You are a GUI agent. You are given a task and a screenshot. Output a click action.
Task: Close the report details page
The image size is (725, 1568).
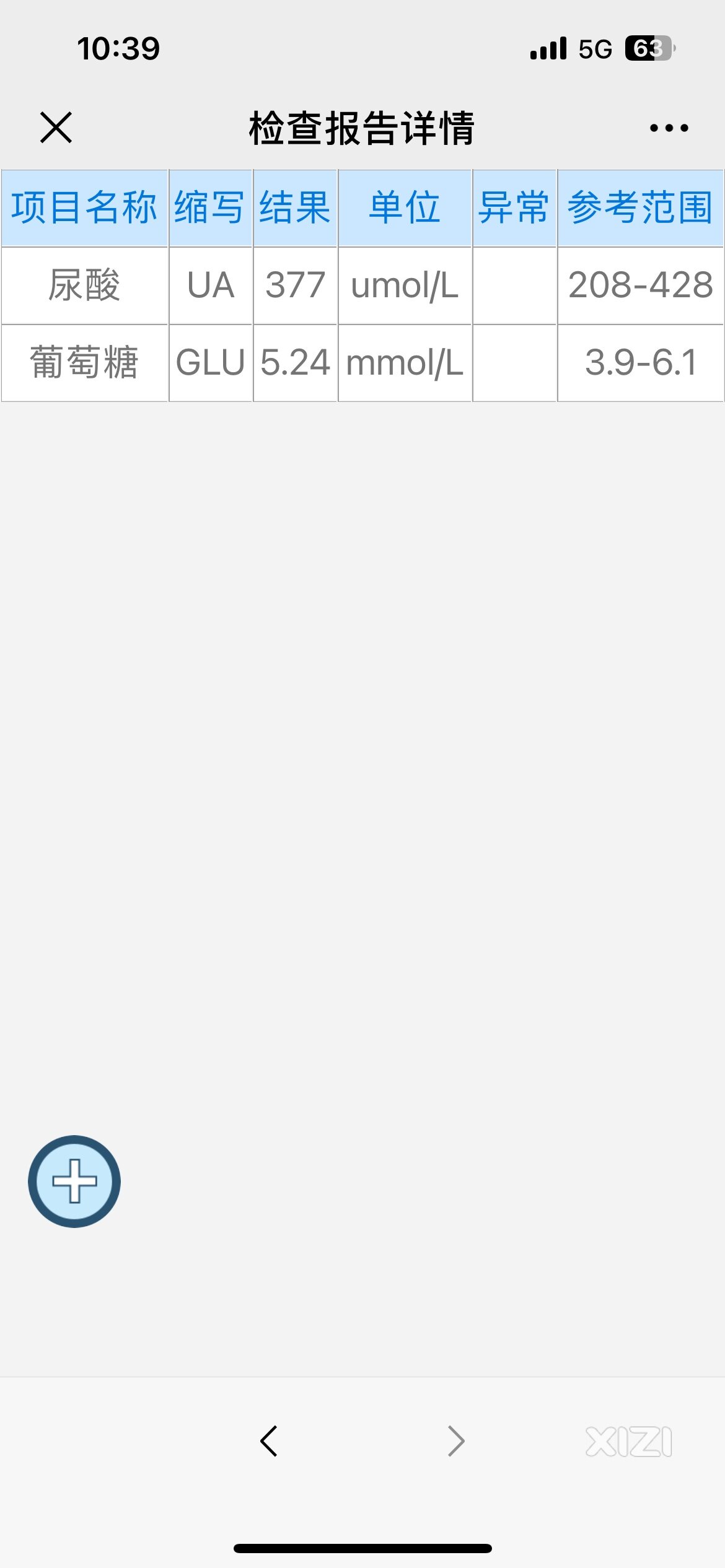point(56,128)
